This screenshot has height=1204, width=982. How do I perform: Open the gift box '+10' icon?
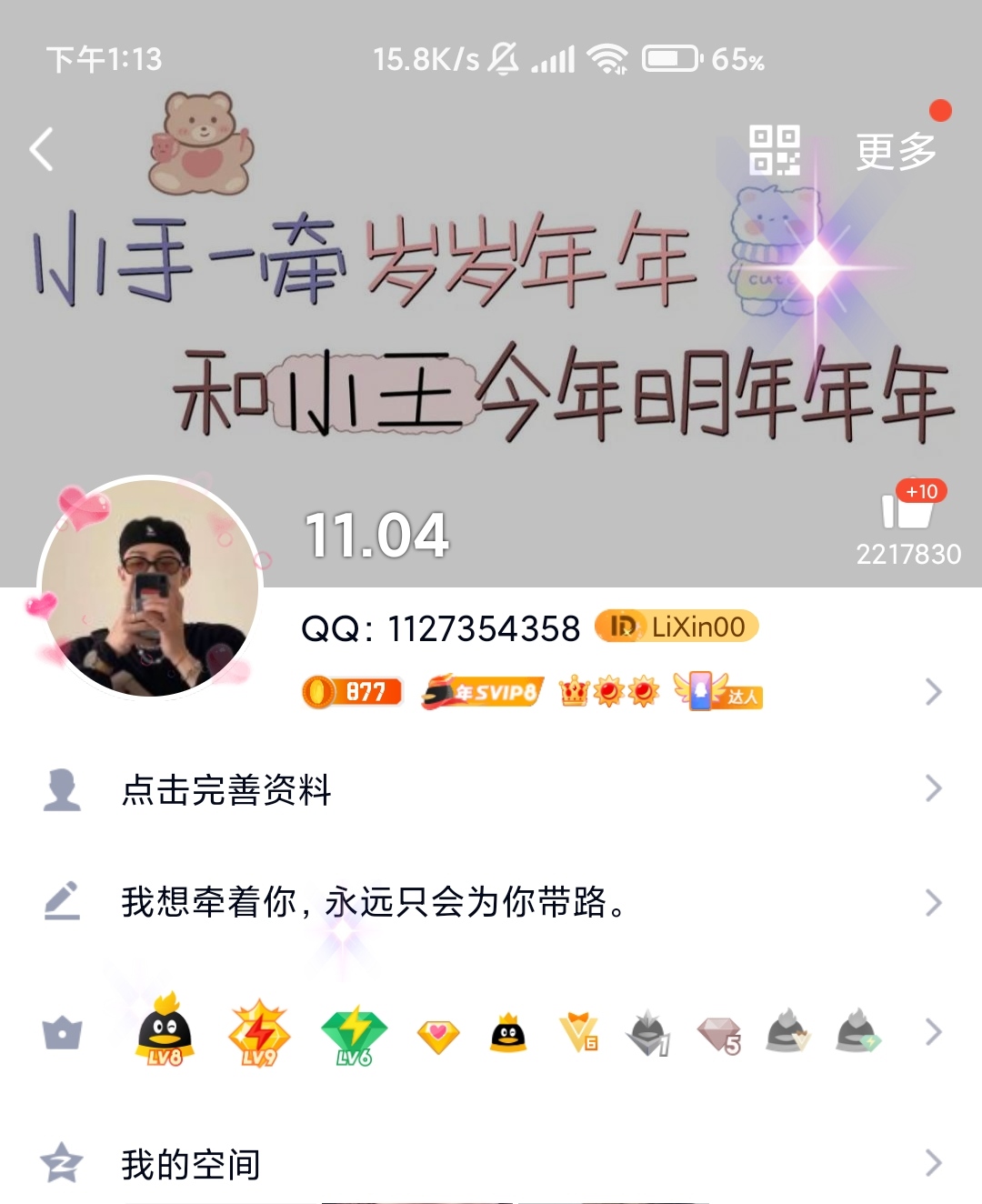point(909,514)
